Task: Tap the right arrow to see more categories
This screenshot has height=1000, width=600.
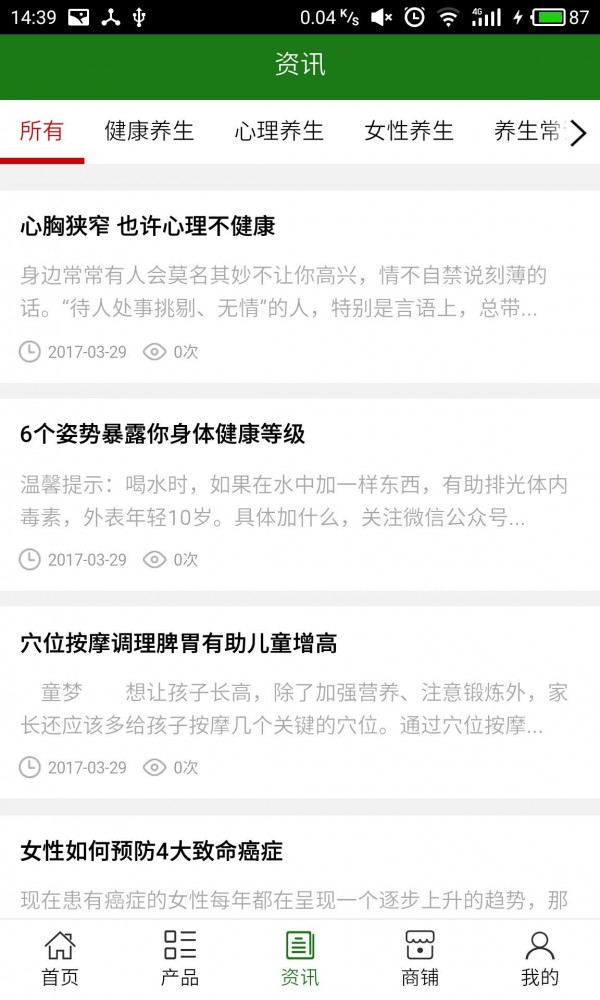Action: 578,132
